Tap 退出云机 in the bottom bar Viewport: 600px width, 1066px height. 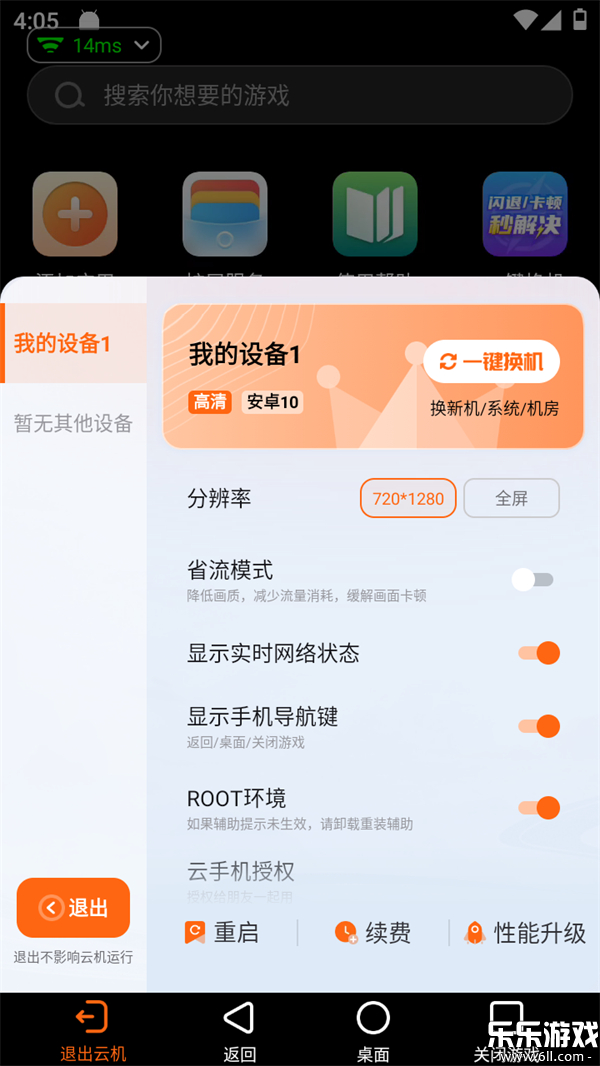click(92, 1032)
